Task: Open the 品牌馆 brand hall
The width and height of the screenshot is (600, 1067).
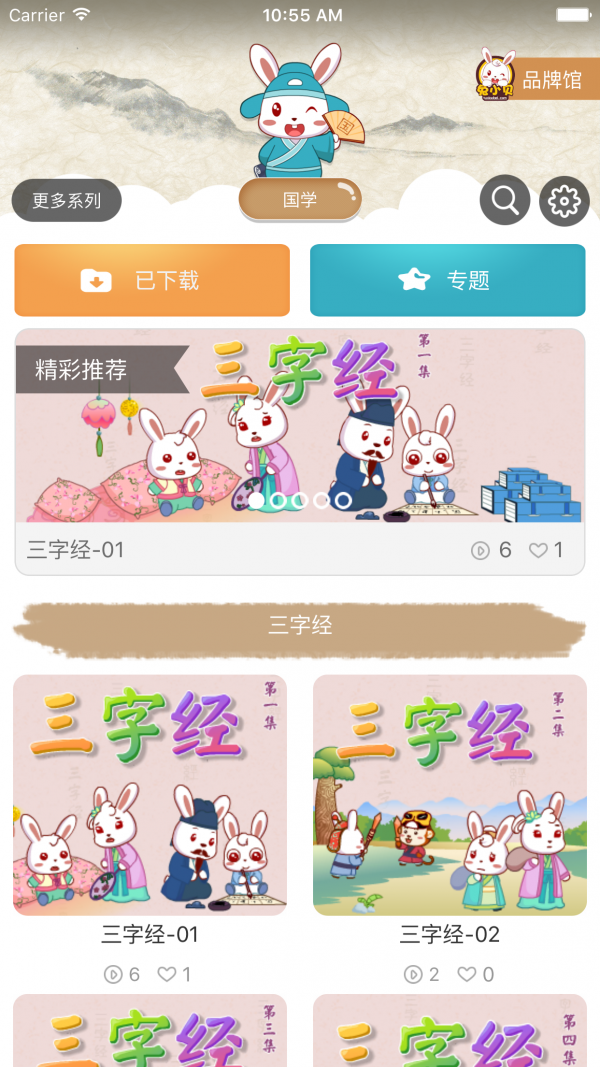Action: click(x=538, y=79)
